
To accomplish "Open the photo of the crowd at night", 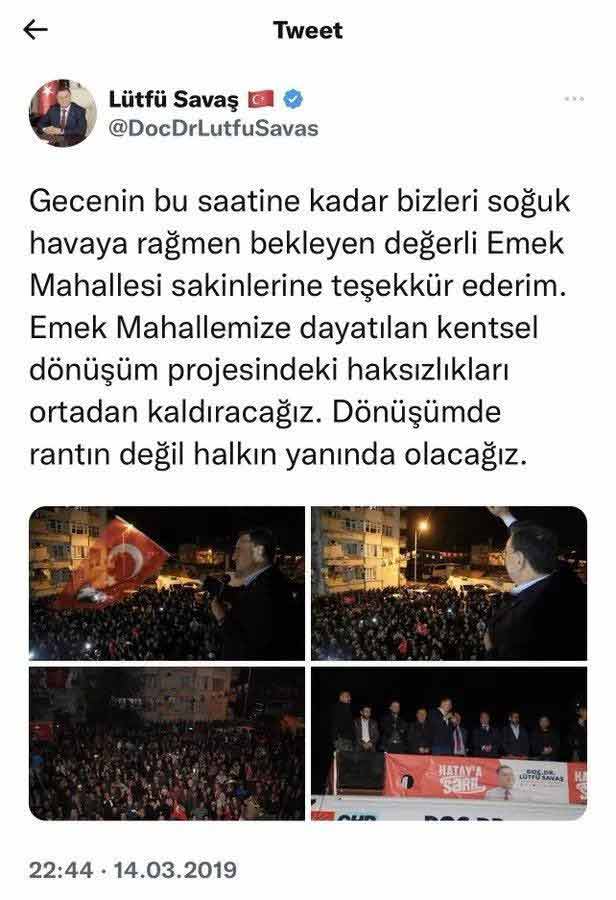I will [167, 743].
